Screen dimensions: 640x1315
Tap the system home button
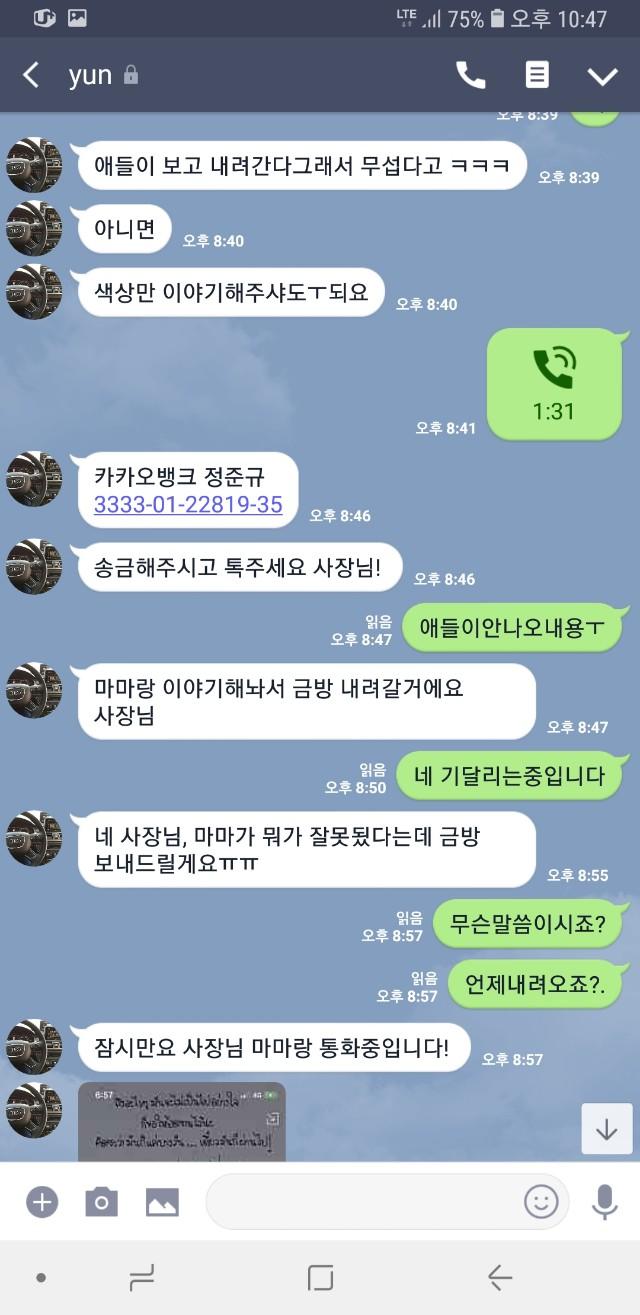(x=320, y=1277)
